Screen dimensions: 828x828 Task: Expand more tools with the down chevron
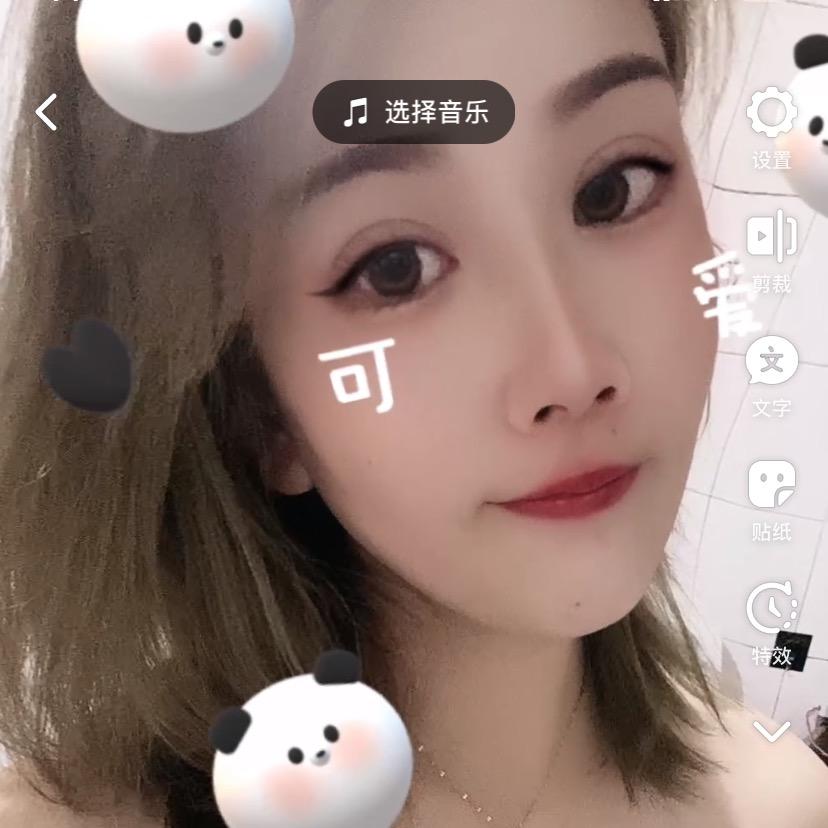771,731
